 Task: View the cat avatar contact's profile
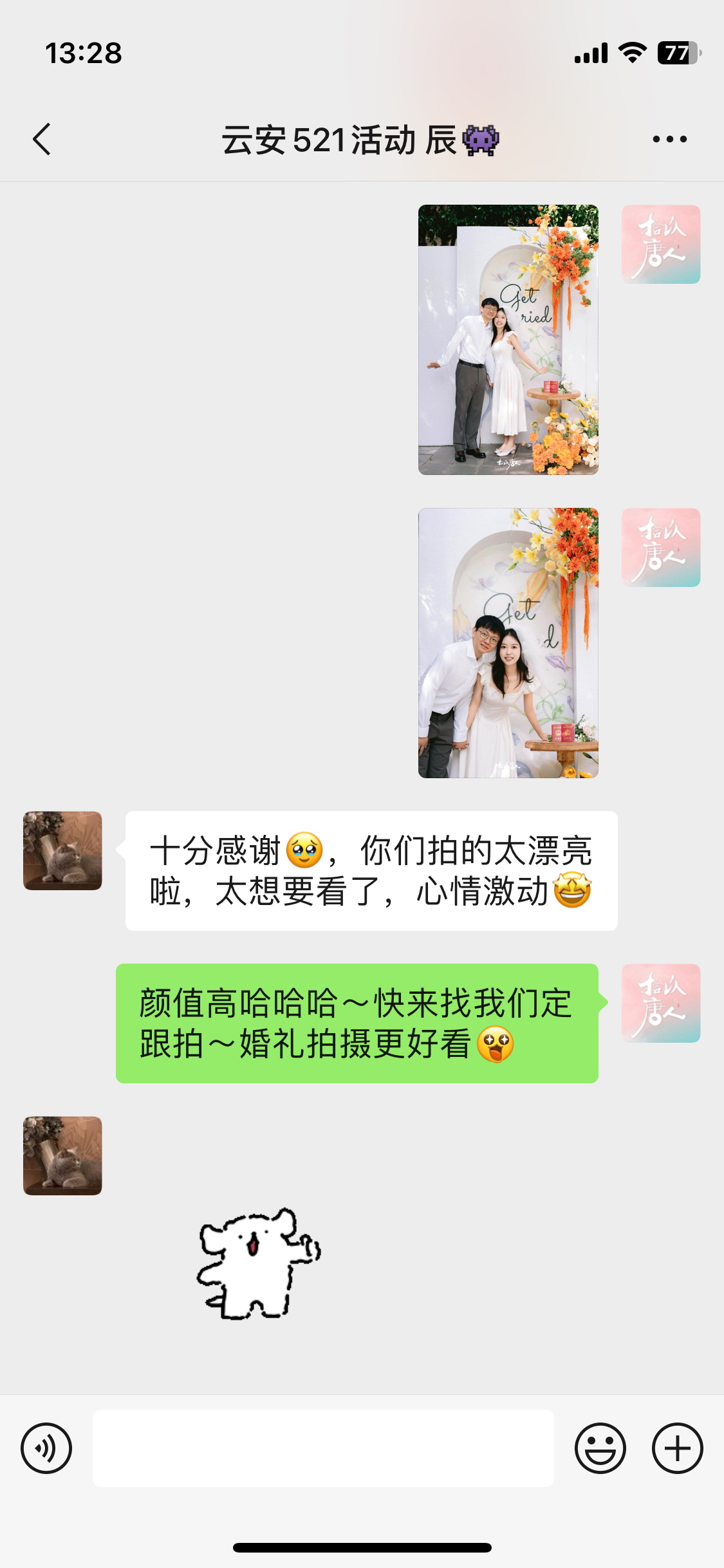[62, 851]
